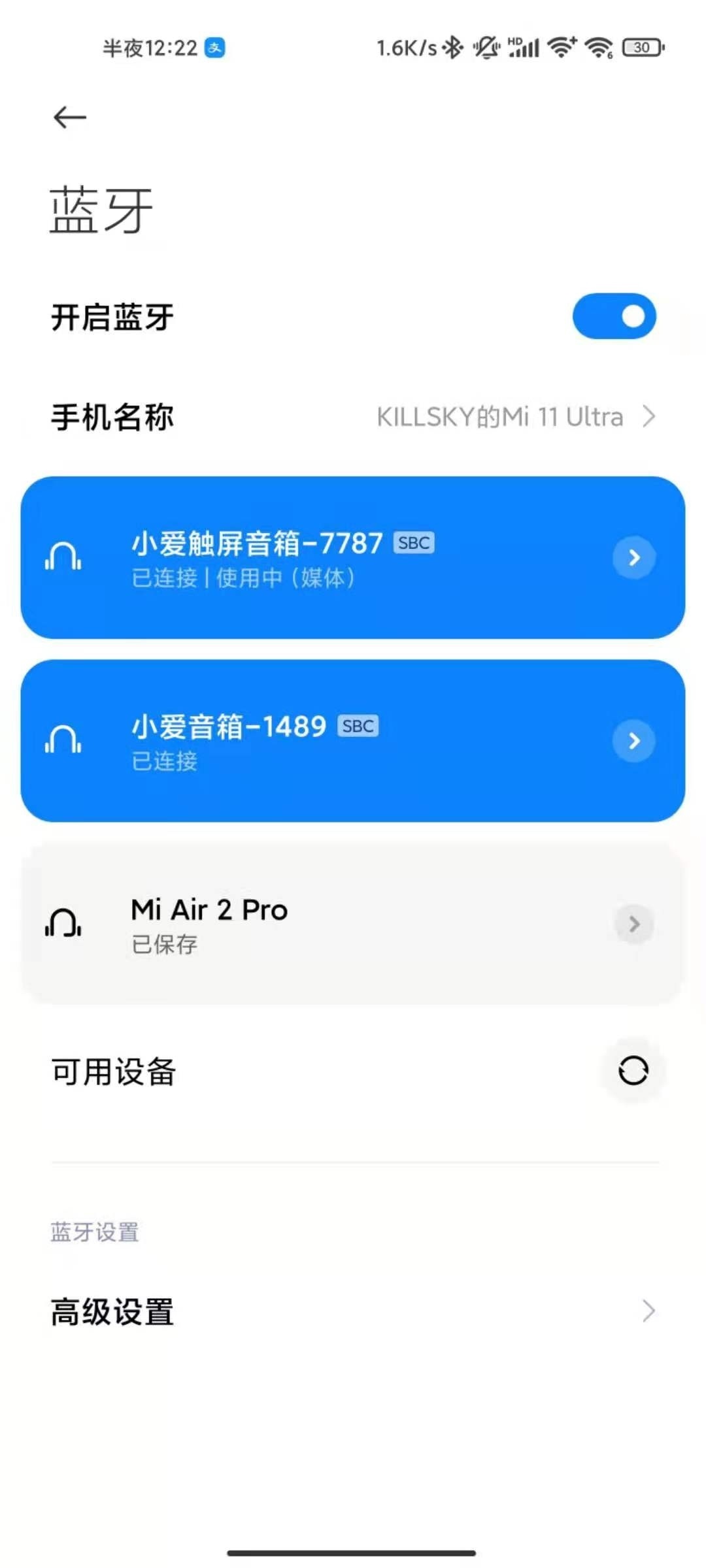Tap the Mi Air 2 Pro saved device card
Screen dimensions: 706x1568
(x=353, y=924)
